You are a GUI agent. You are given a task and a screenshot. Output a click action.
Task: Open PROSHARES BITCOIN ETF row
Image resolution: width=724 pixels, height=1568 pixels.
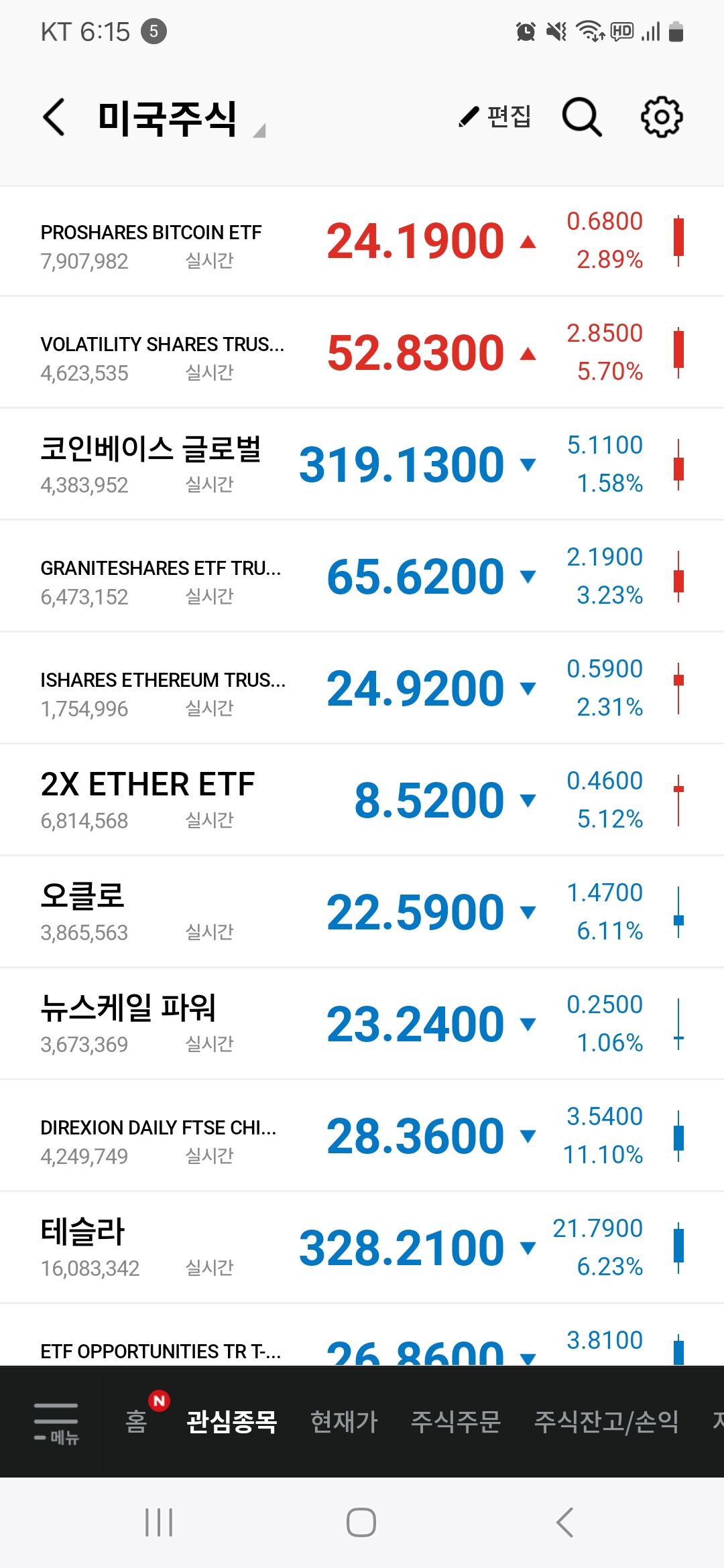(362, 241)
